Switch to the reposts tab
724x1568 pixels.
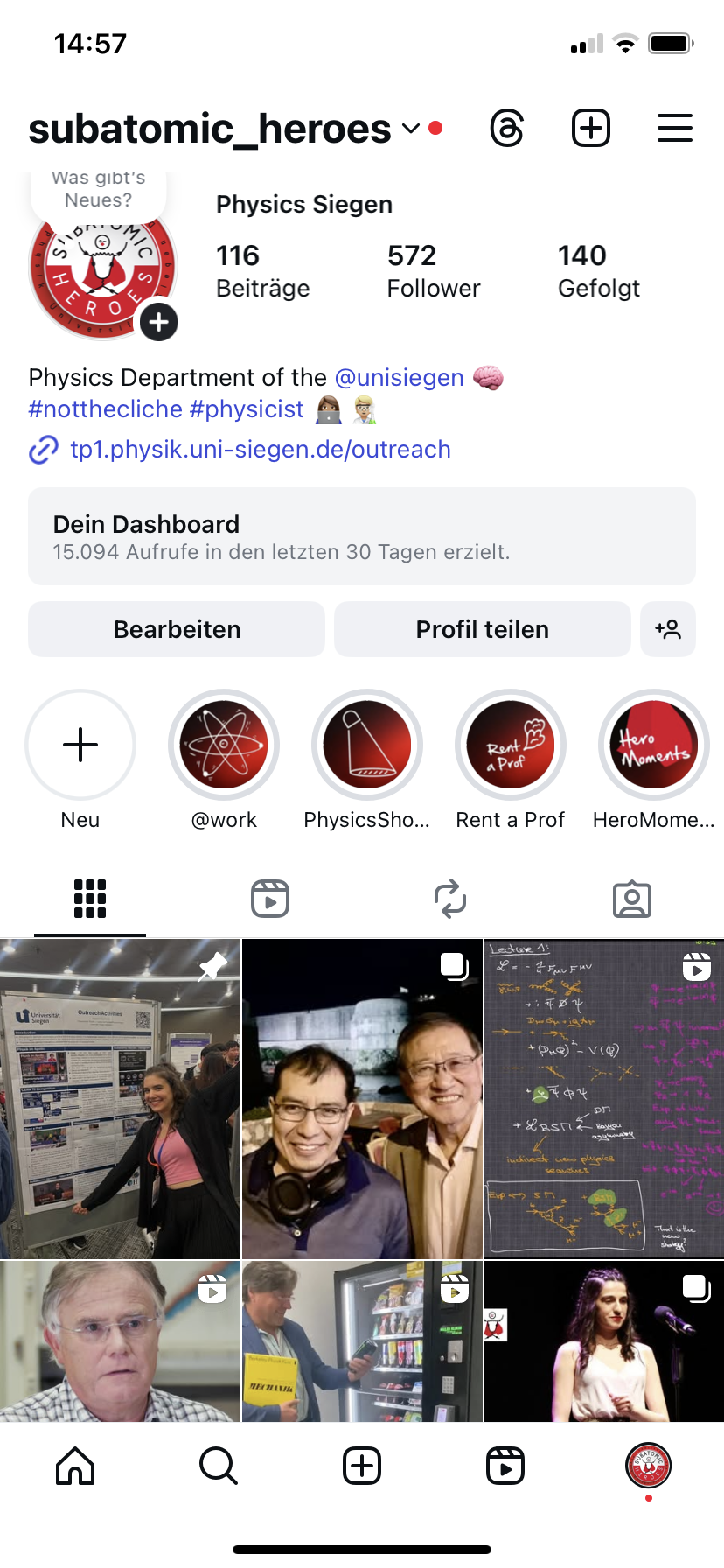point(450,899)
